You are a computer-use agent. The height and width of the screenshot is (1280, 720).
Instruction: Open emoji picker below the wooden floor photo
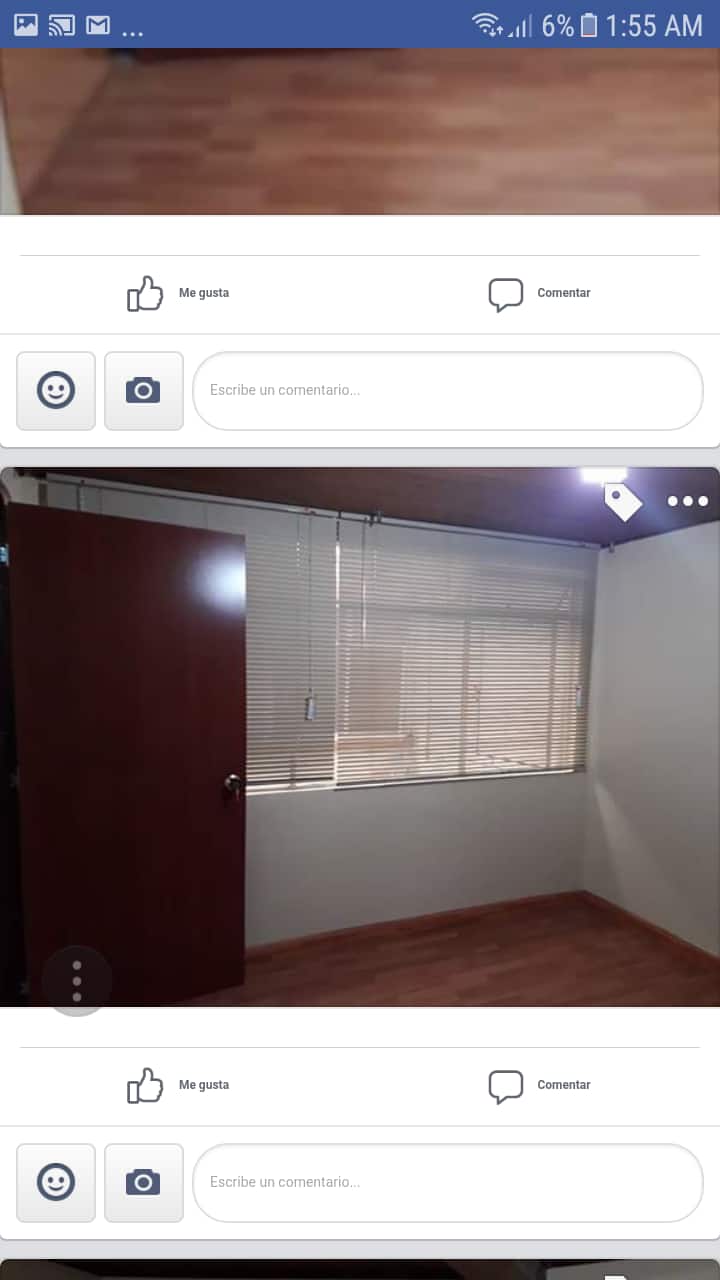coord(56,390)
